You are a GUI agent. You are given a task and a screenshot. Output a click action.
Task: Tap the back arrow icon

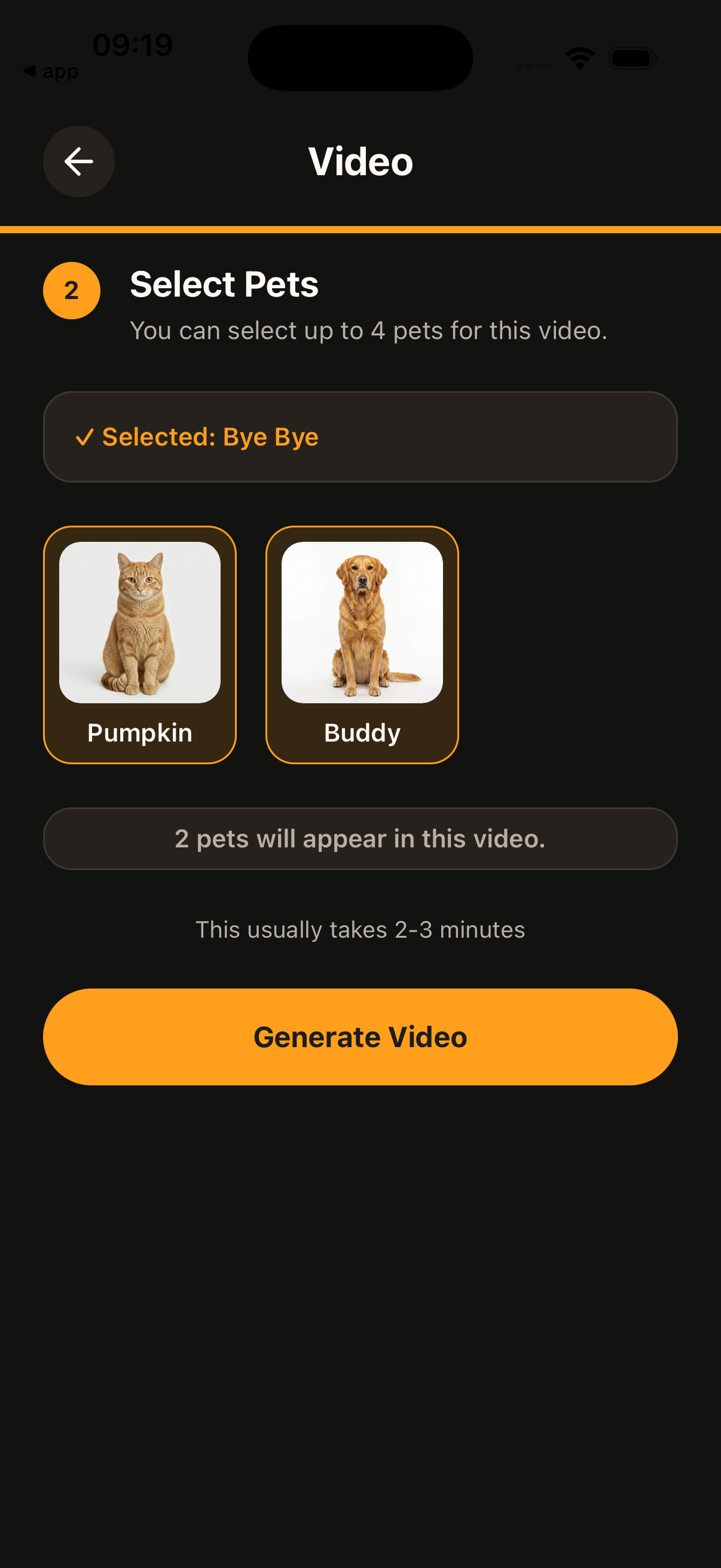(78, 161)
